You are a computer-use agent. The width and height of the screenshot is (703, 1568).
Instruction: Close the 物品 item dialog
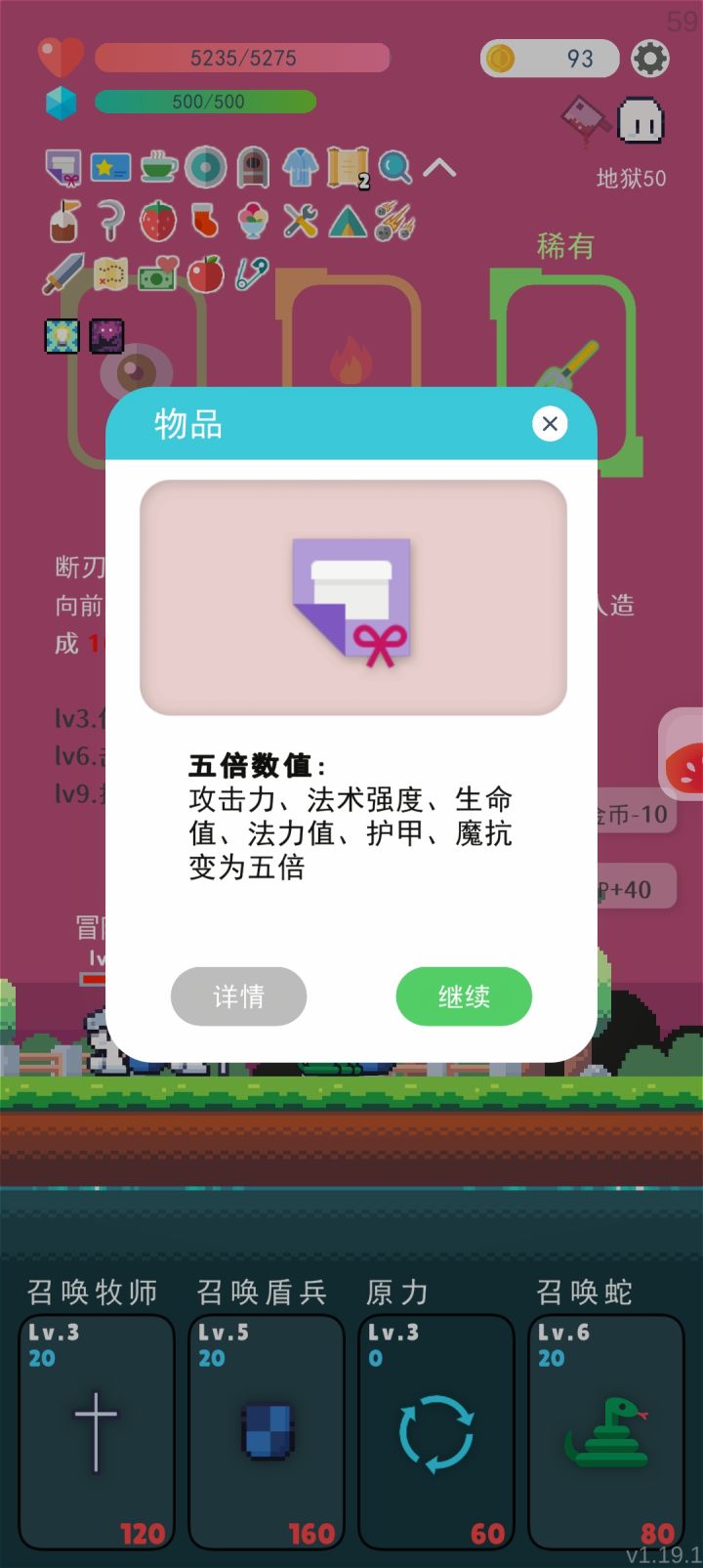(550, 424)
